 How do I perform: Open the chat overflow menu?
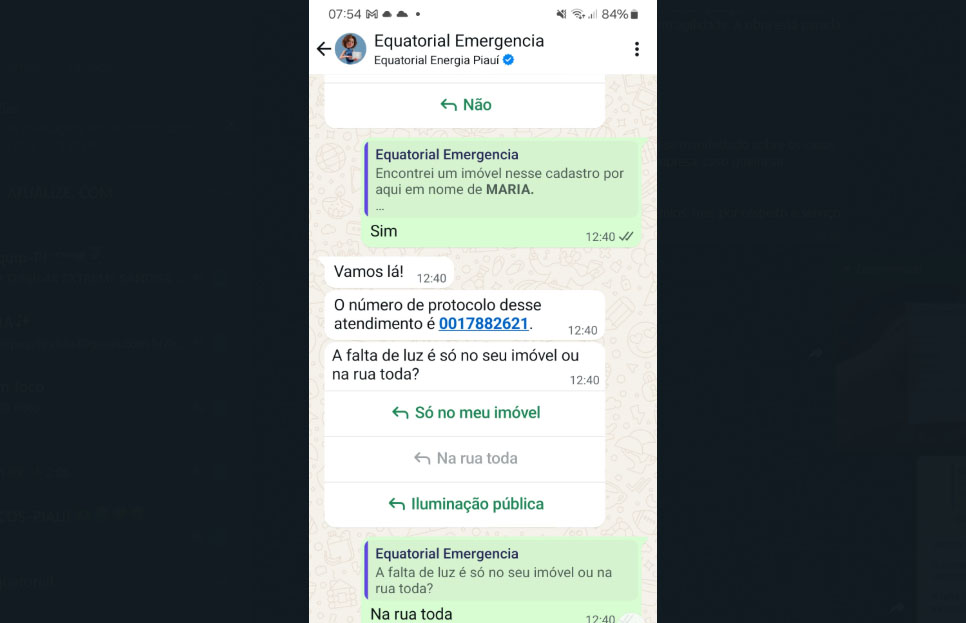636,49
